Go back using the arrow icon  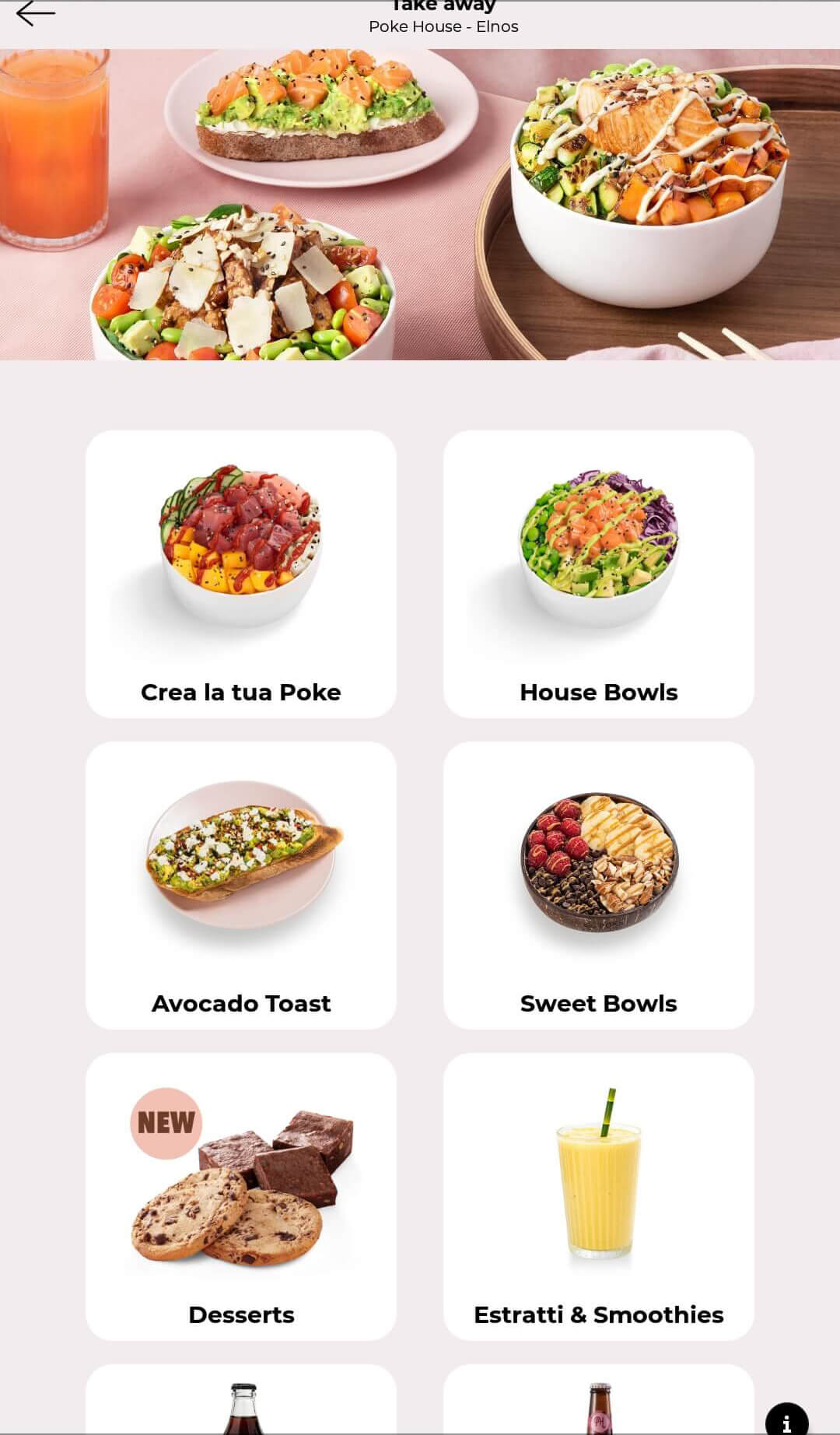click(35, 14)
